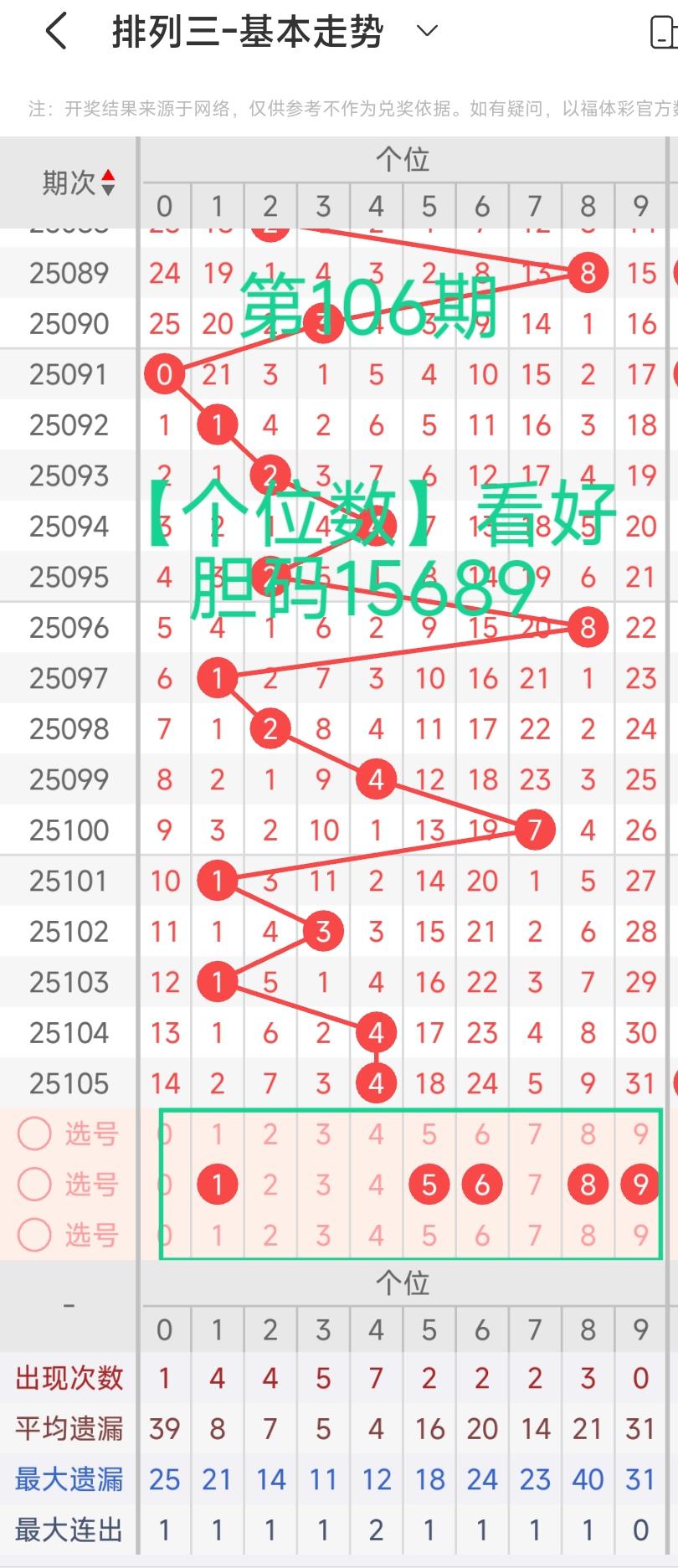Select the 选号 circle beside the highlighted numbers
Screen dimensions: 678x1568
[x=35, y=1184]
